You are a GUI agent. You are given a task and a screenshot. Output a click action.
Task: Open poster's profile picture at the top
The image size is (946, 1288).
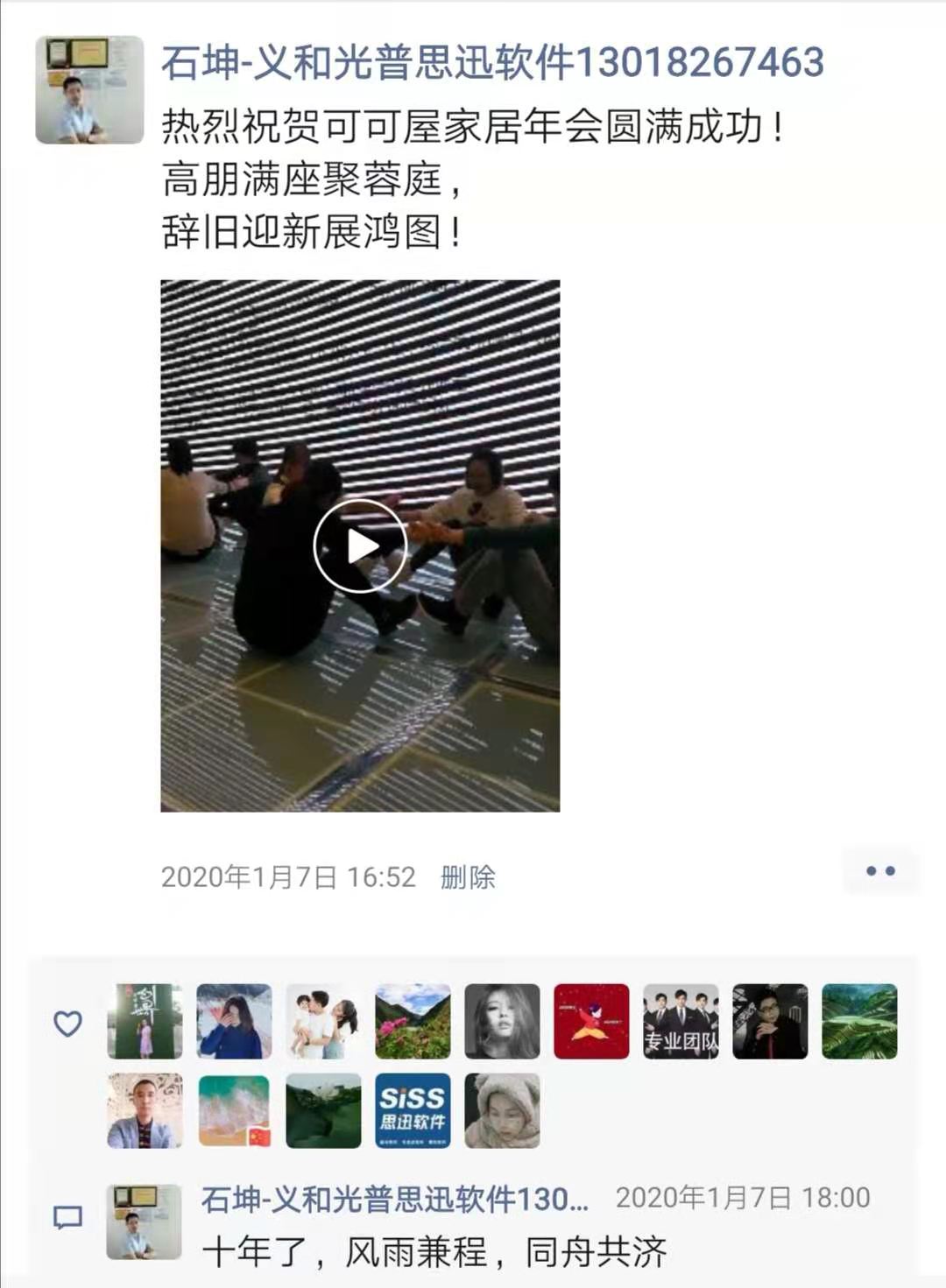point(89,89)
